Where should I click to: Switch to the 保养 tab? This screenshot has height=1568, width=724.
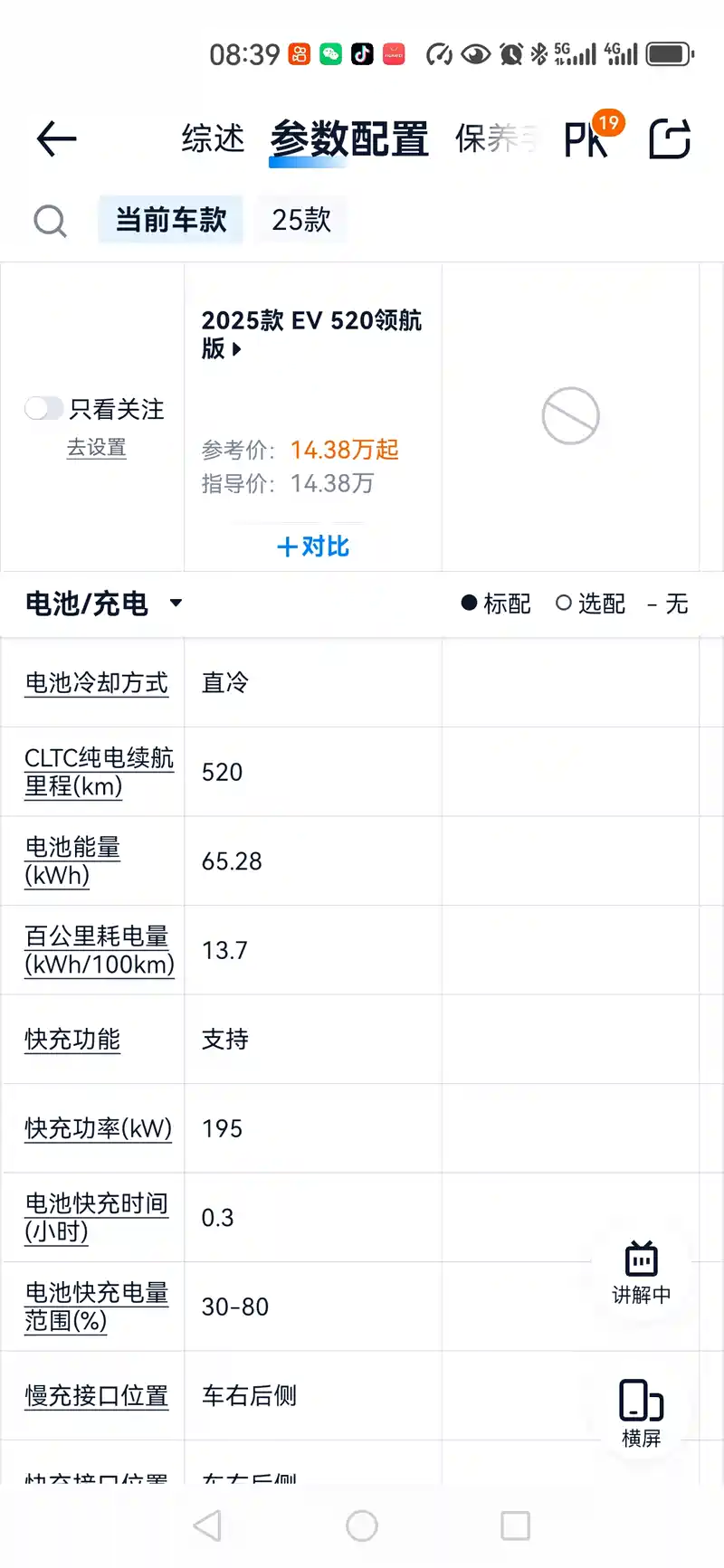(x=495, y=138)
